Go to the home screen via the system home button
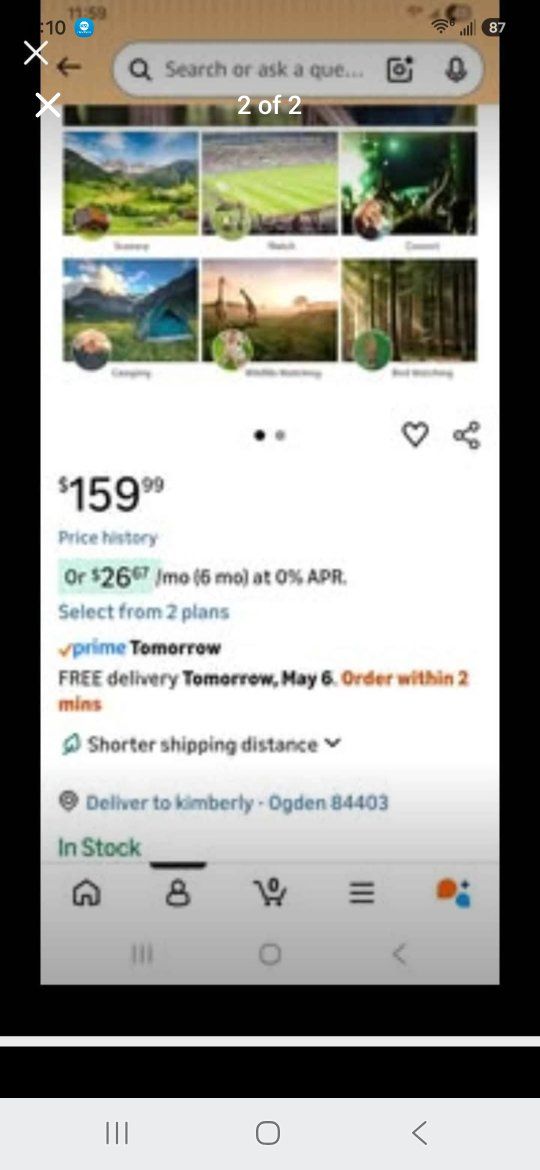The image size is (540, 1170). pyautogui.click(x=268, y=1133)
